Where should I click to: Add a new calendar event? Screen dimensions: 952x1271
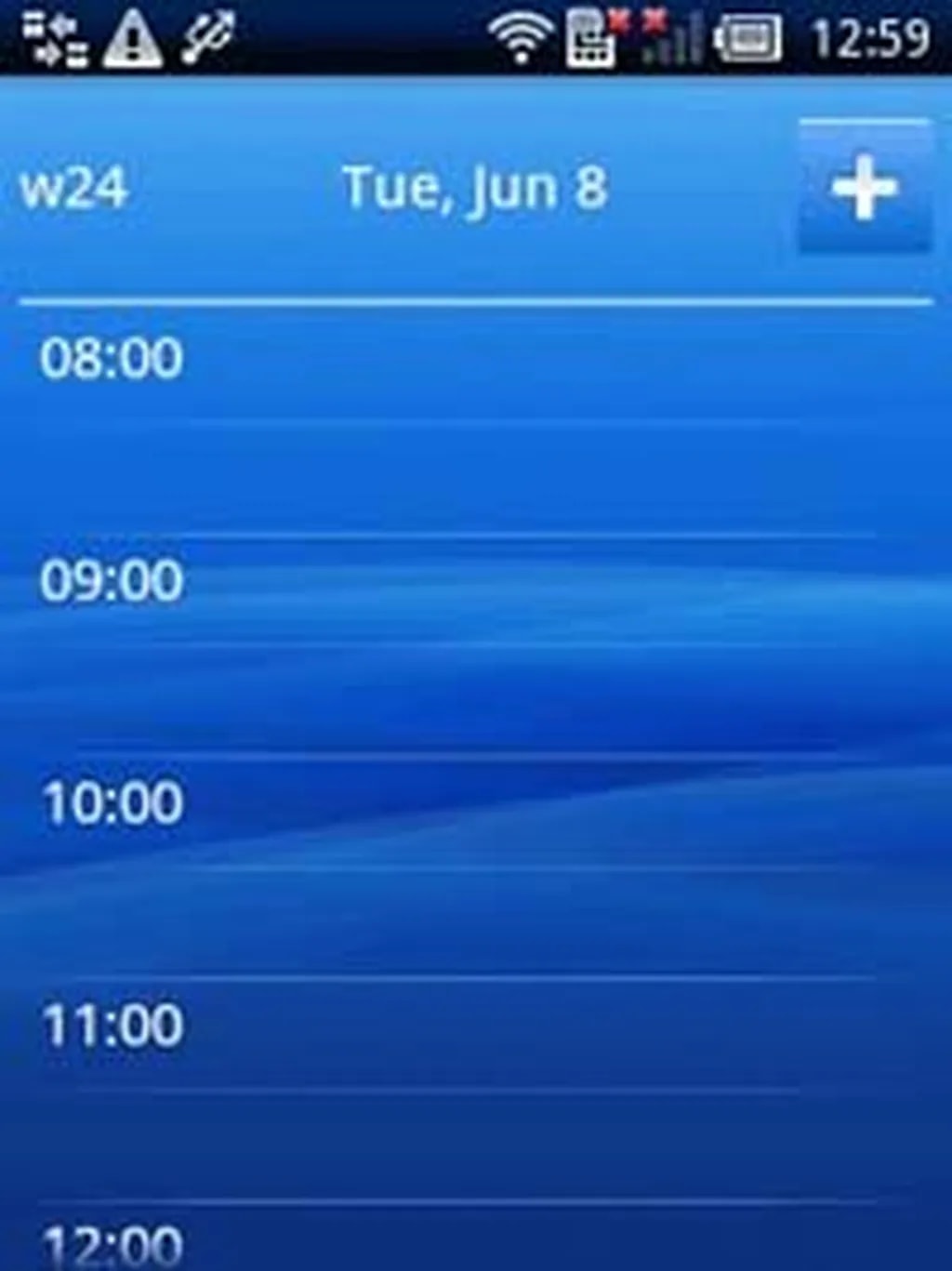click(x=865, y=188)
